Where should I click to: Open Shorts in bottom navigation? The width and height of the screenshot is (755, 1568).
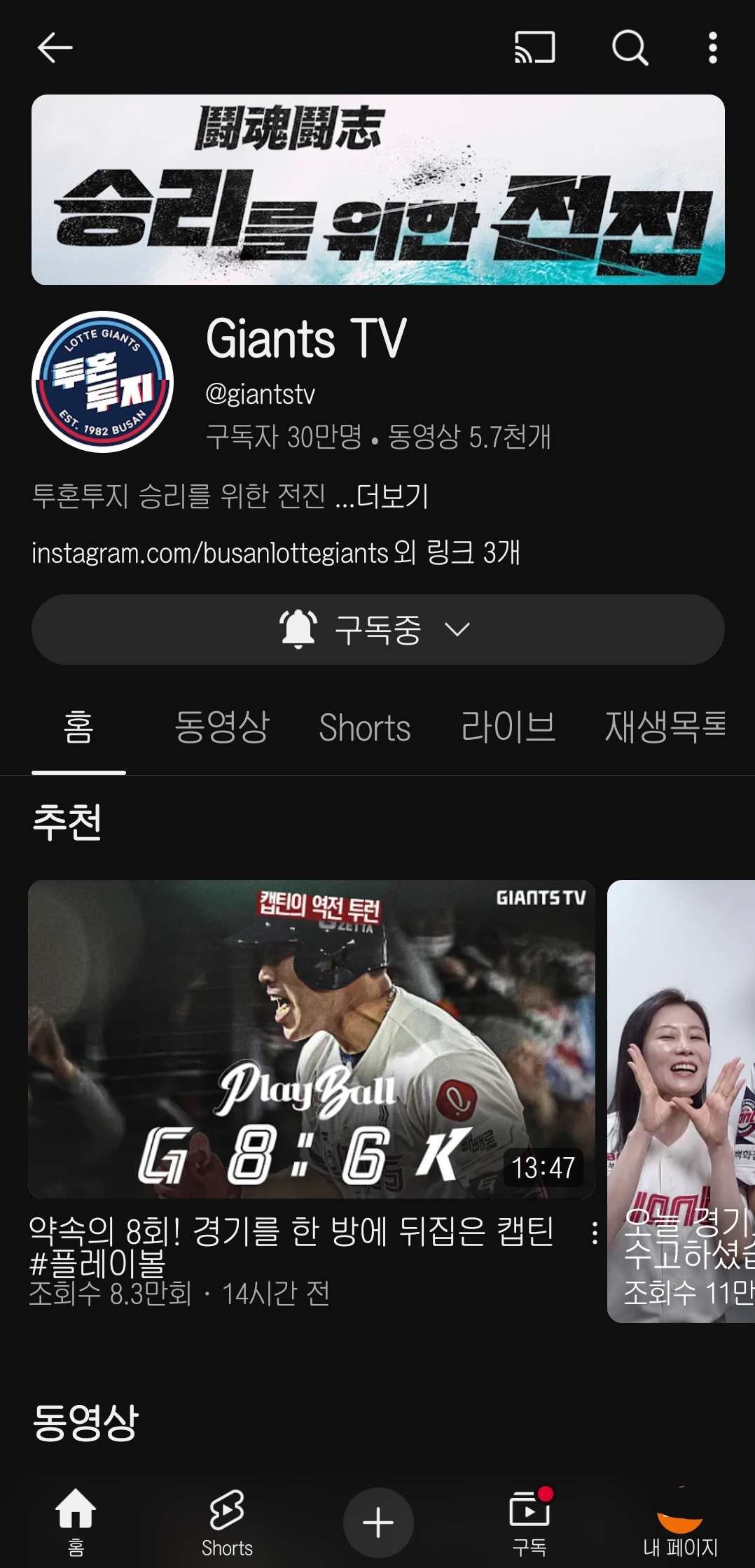click(227, 1522)
